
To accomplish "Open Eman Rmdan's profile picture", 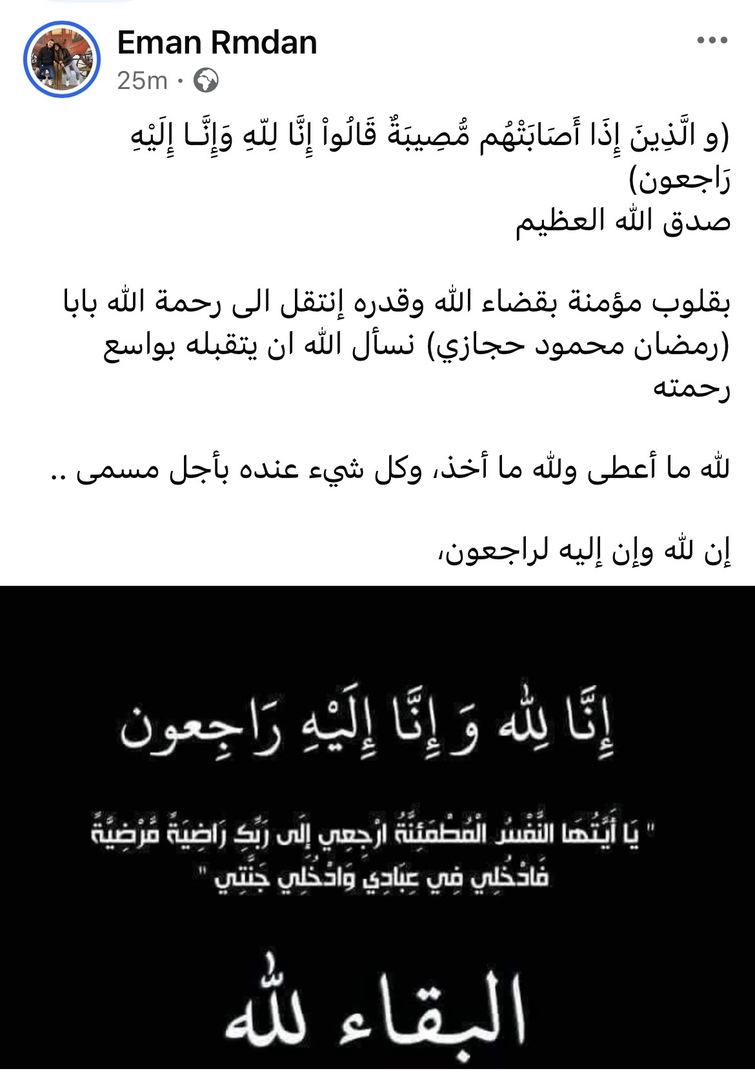I will tap(60, 60).
